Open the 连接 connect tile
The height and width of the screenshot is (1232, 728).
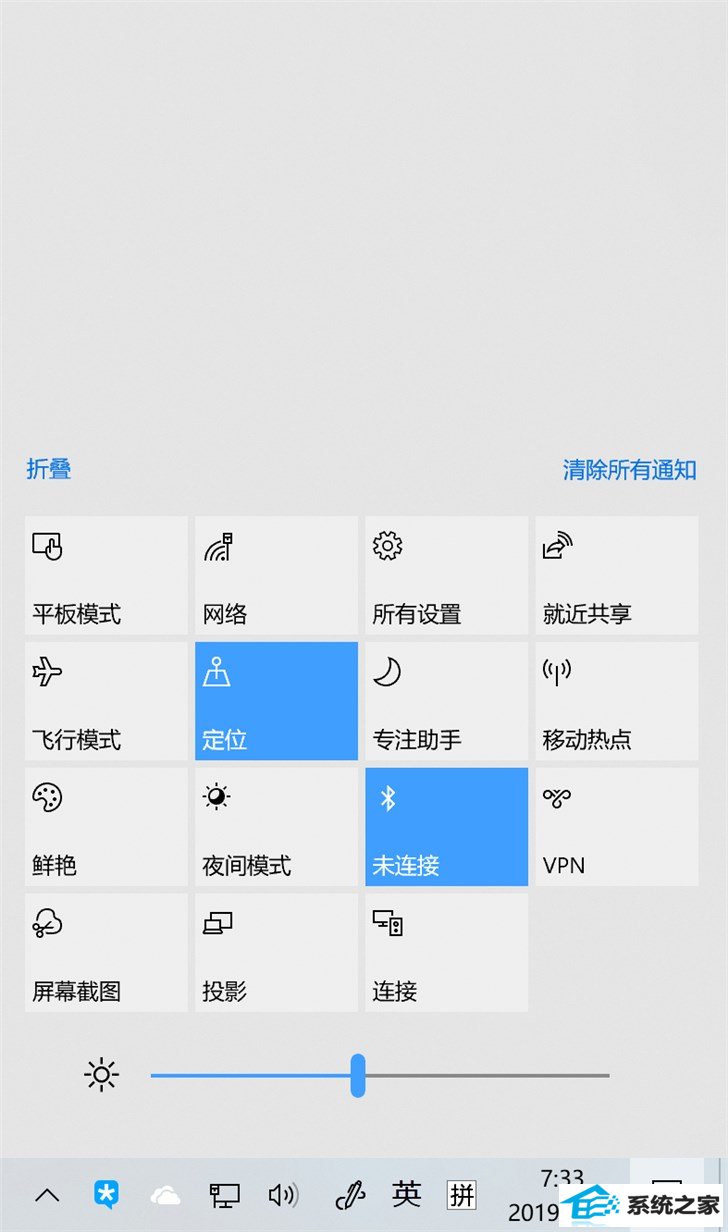click(x=446, y=953)
